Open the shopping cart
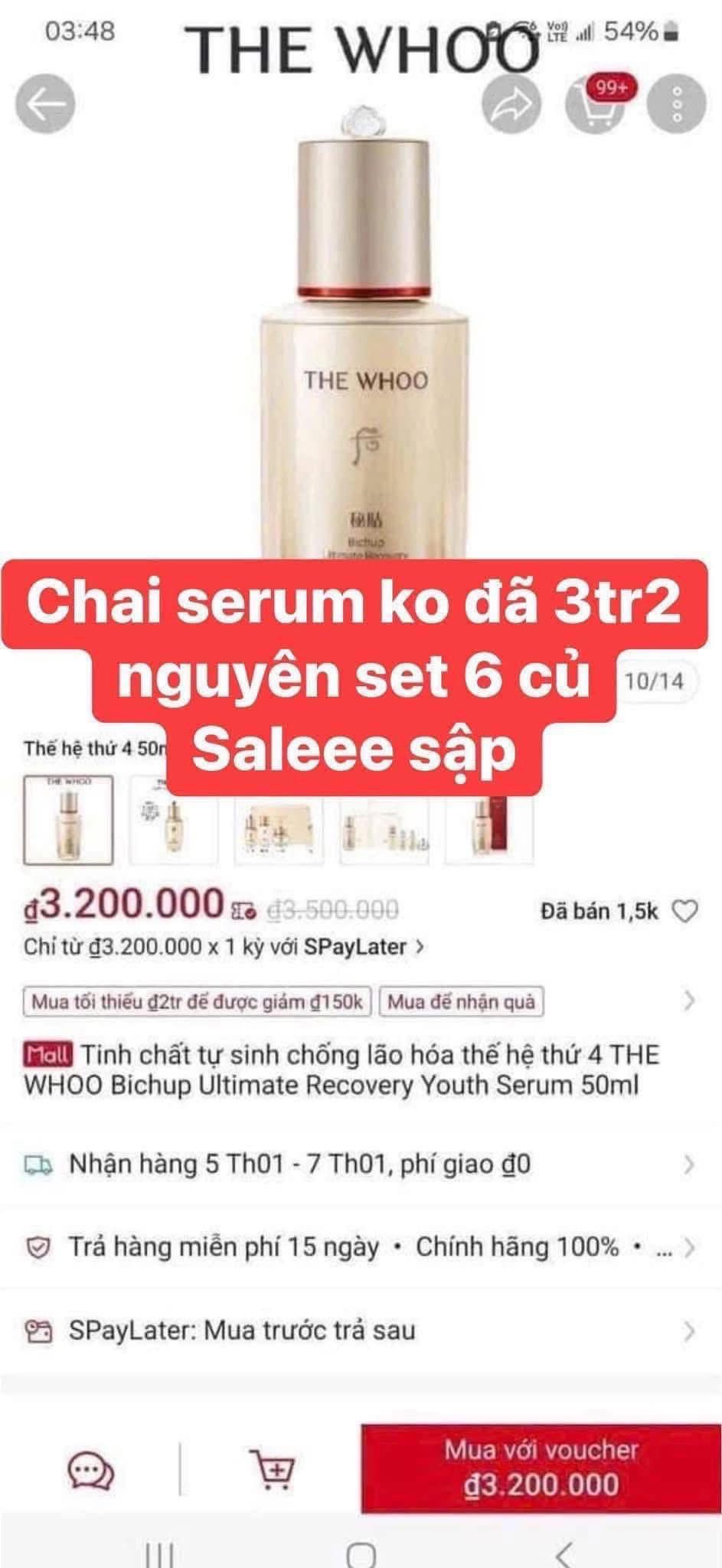722x1568 pixels. (594, 104)
